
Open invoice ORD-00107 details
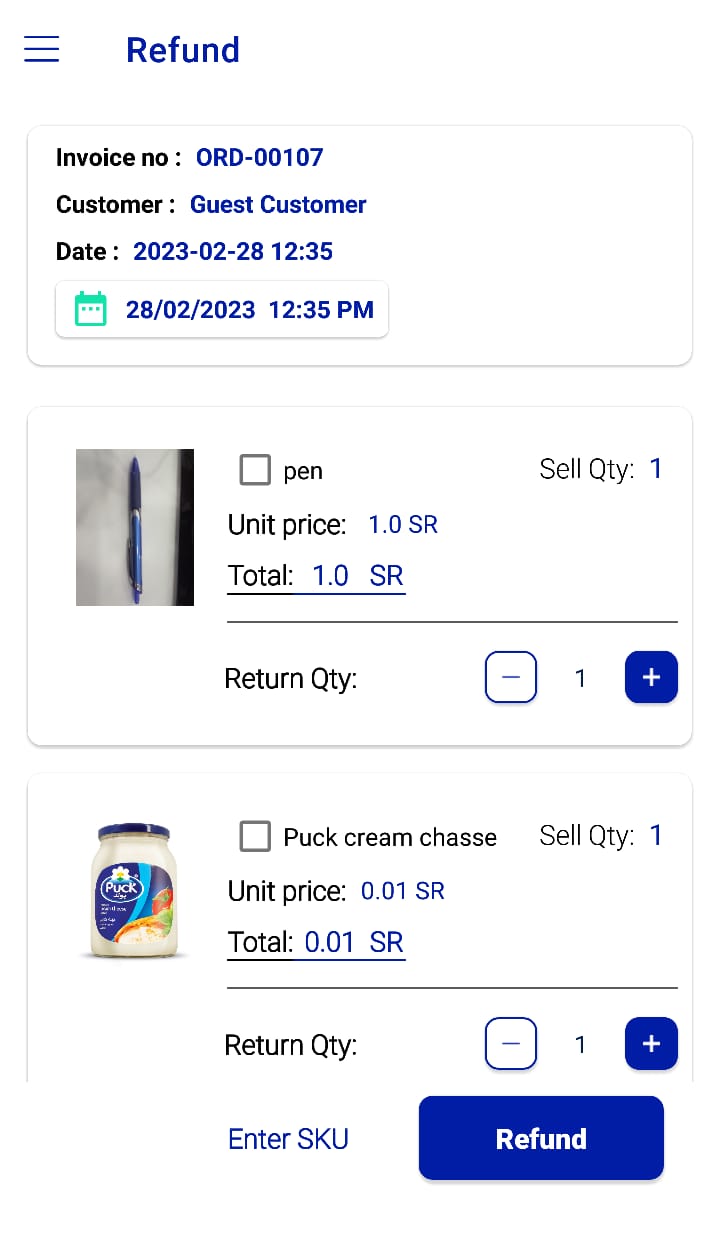[x=259, y=157]
